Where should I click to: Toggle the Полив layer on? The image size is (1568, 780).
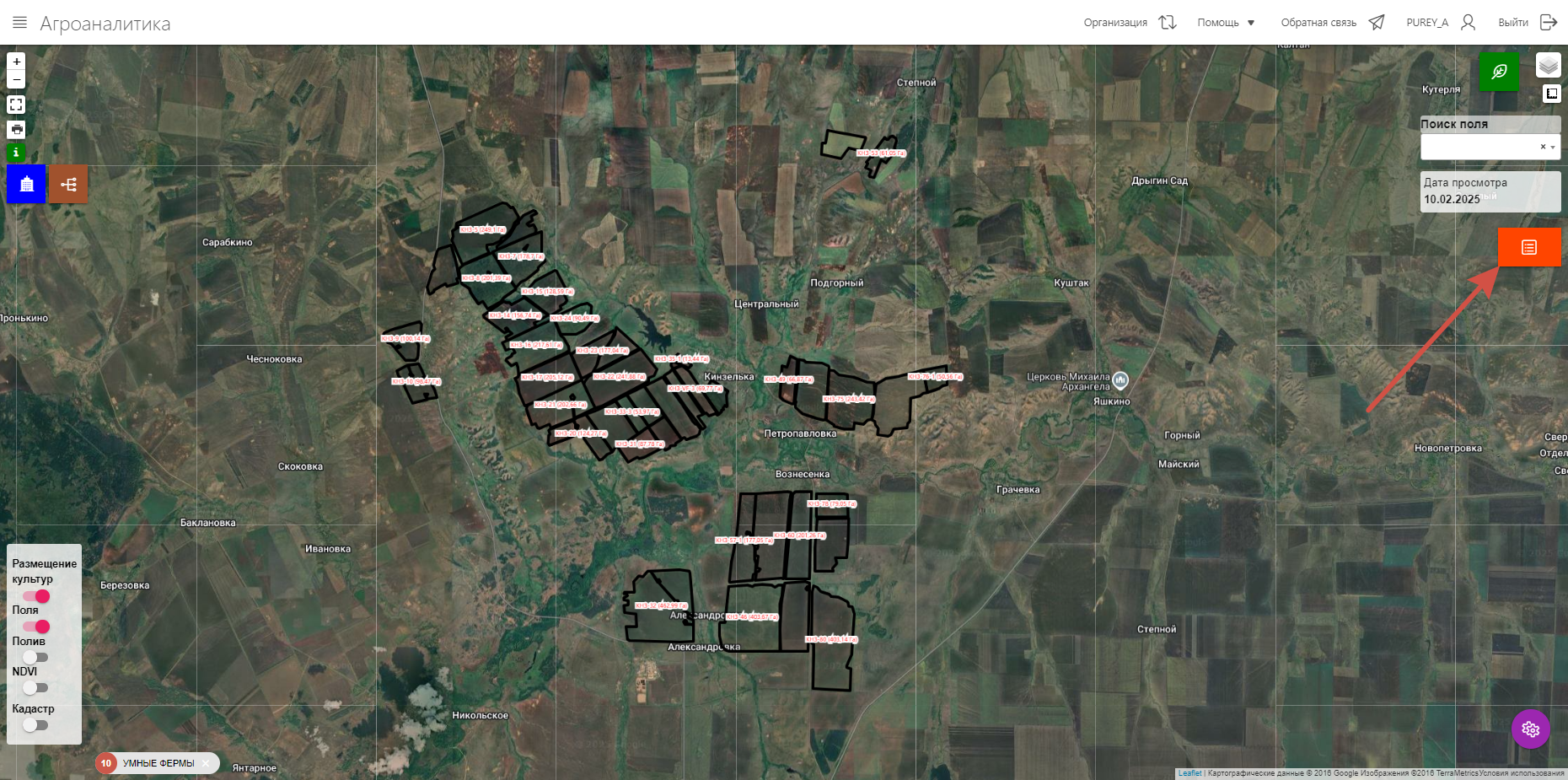35,657
